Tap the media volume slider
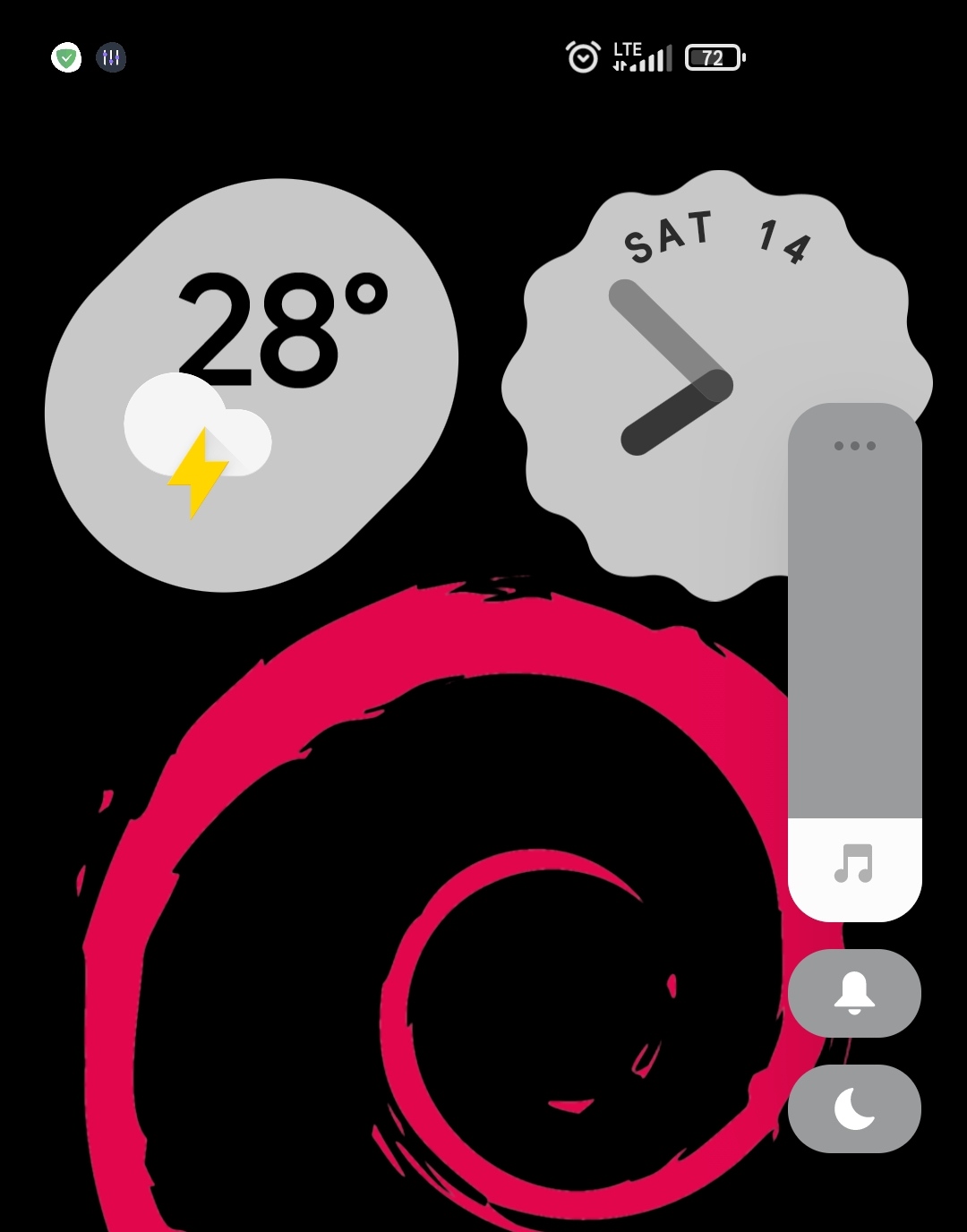Viewport: 967px width, 1232px height. 854,663
